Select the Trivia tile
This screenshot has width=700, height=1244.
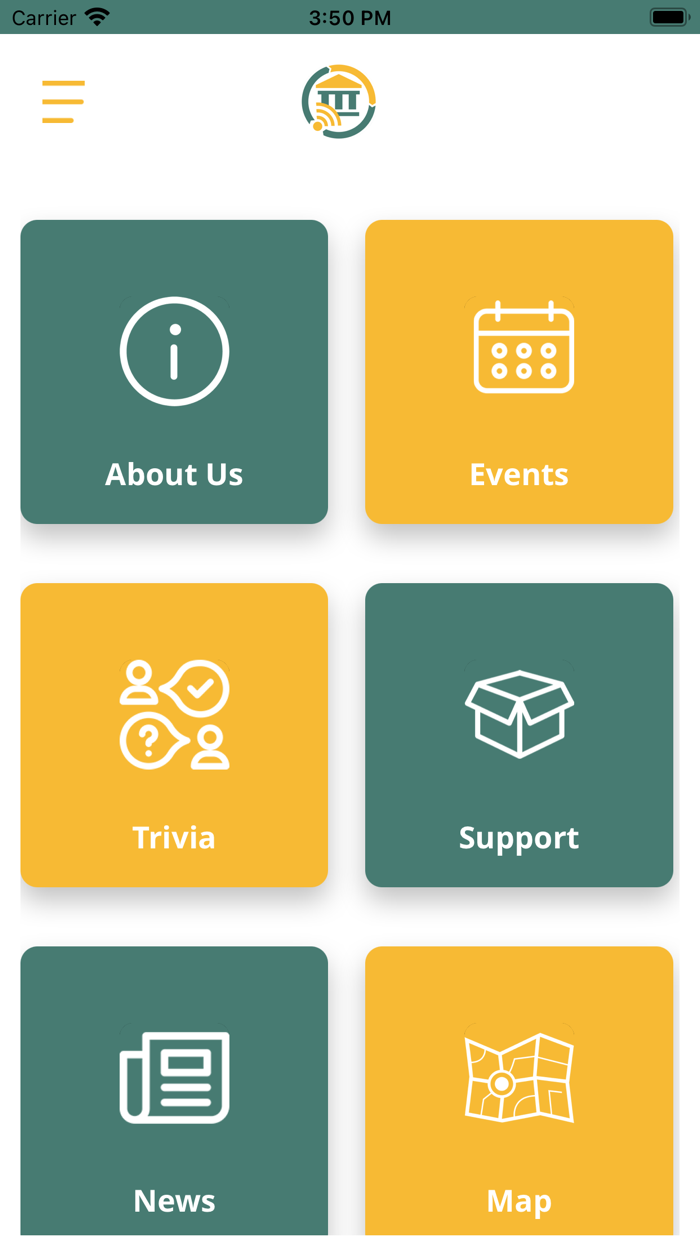pyautogui.click(x=174, y=735)
